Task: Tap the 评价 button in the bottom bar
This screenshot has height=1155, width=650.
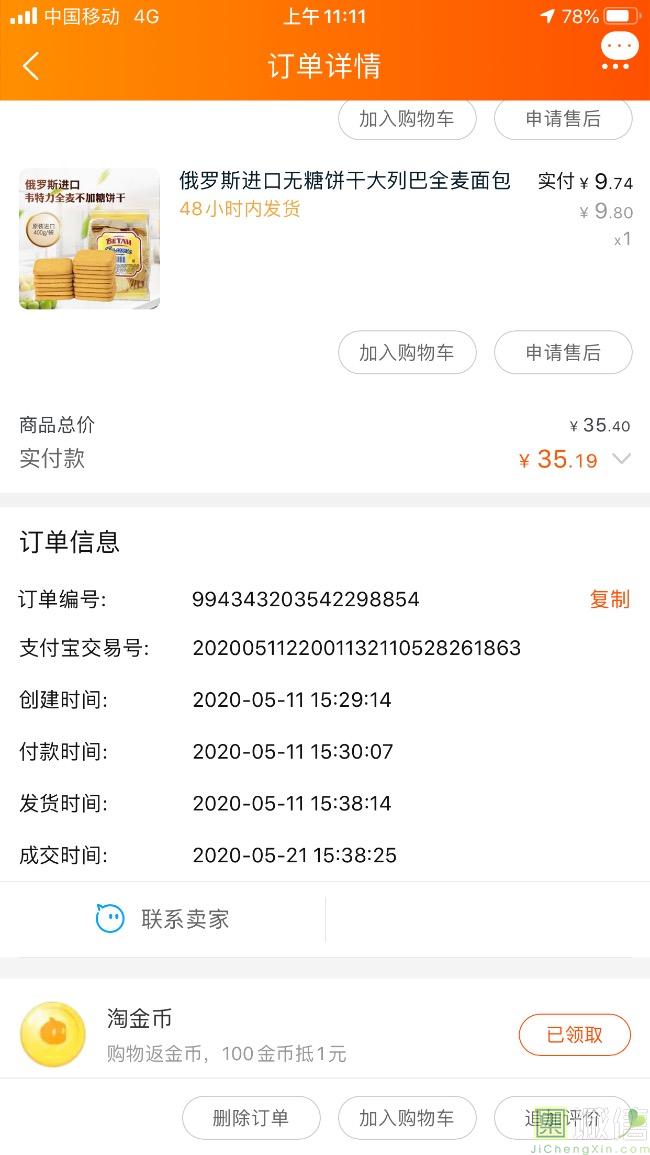Action: [x=563, y=1118]
